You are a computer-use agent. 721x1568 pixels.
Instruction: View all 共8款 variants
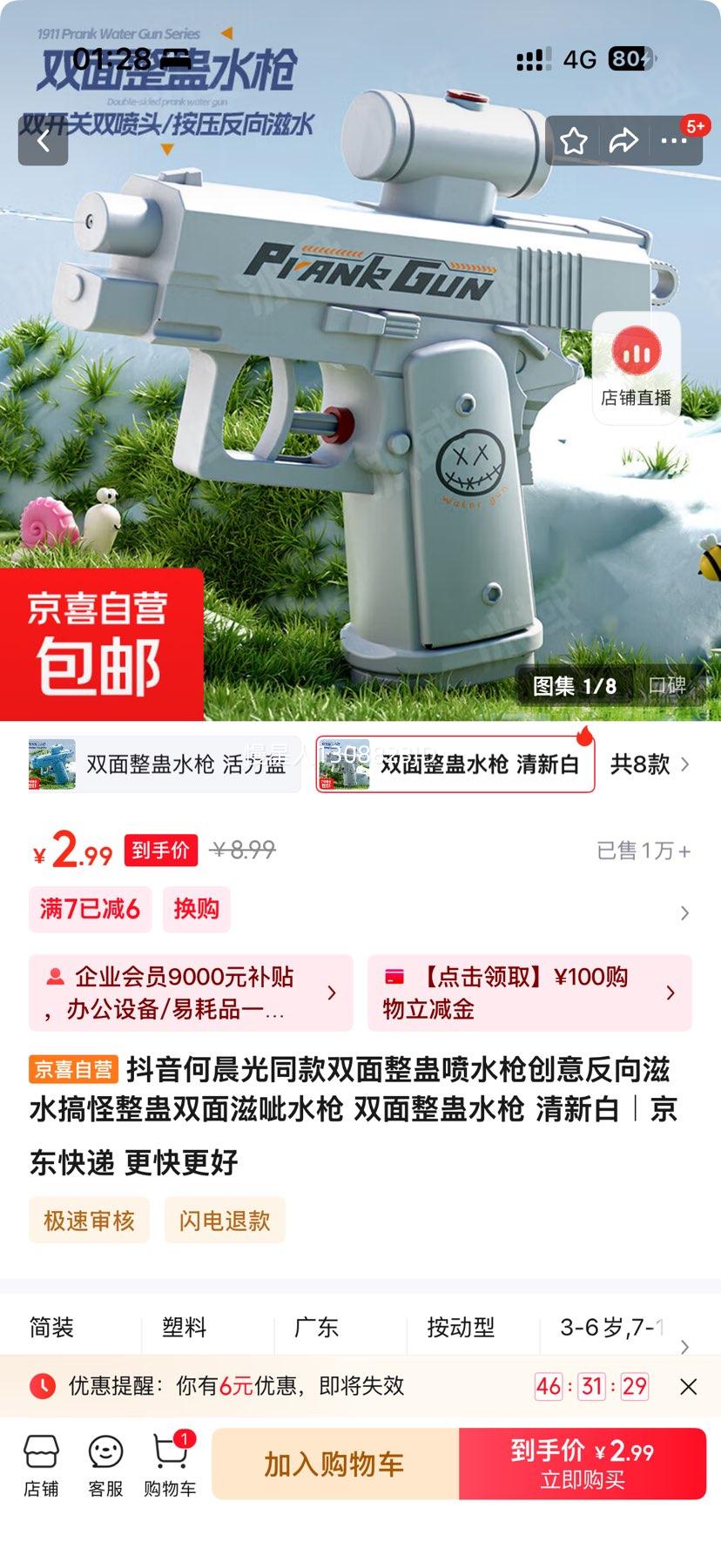[649, 764]
